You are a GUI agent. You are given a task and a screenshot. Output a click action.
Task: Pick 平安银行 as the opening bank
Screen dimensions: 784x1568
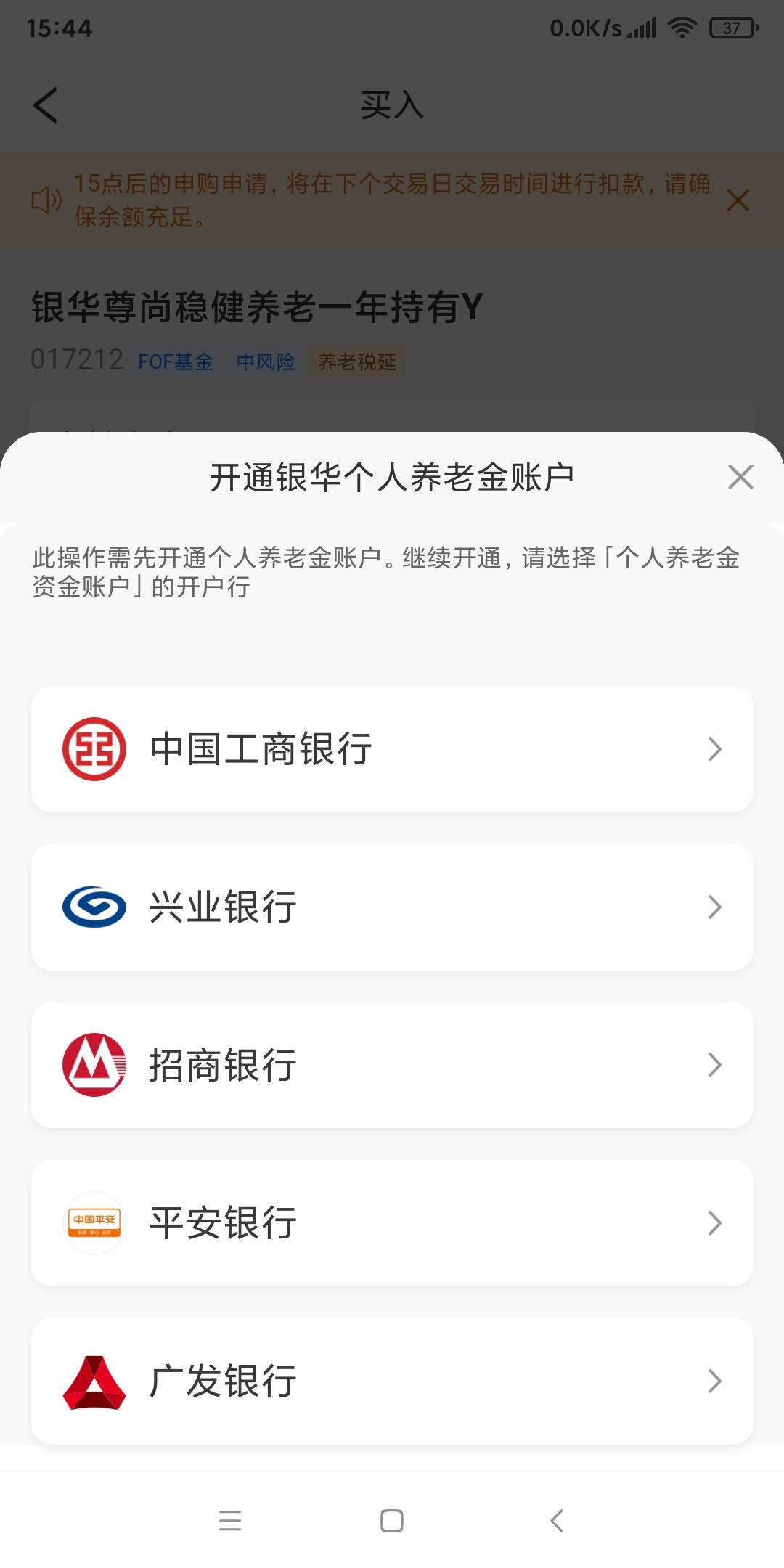pos(392,1223)
